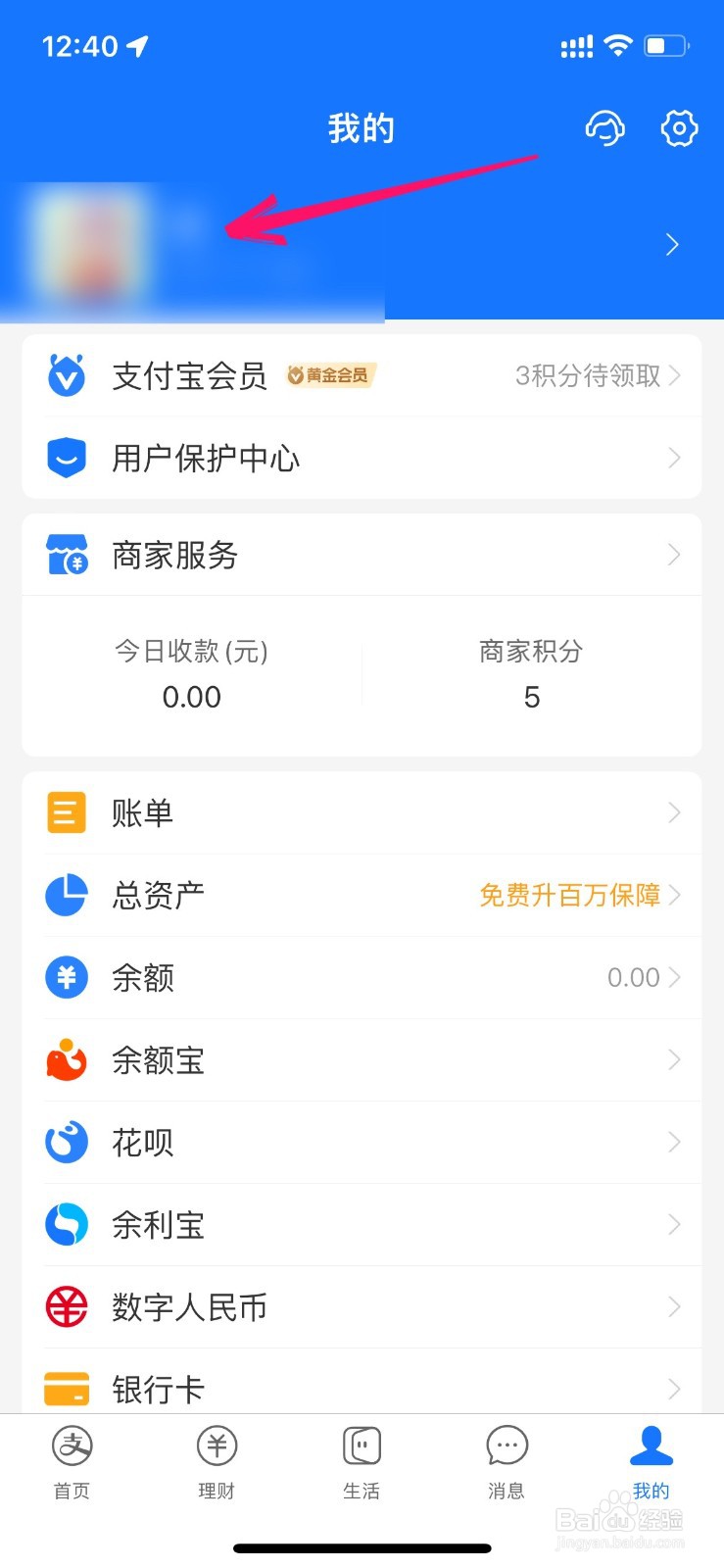
Task: Open 数字人民币
Action: tap(362, 1306)
